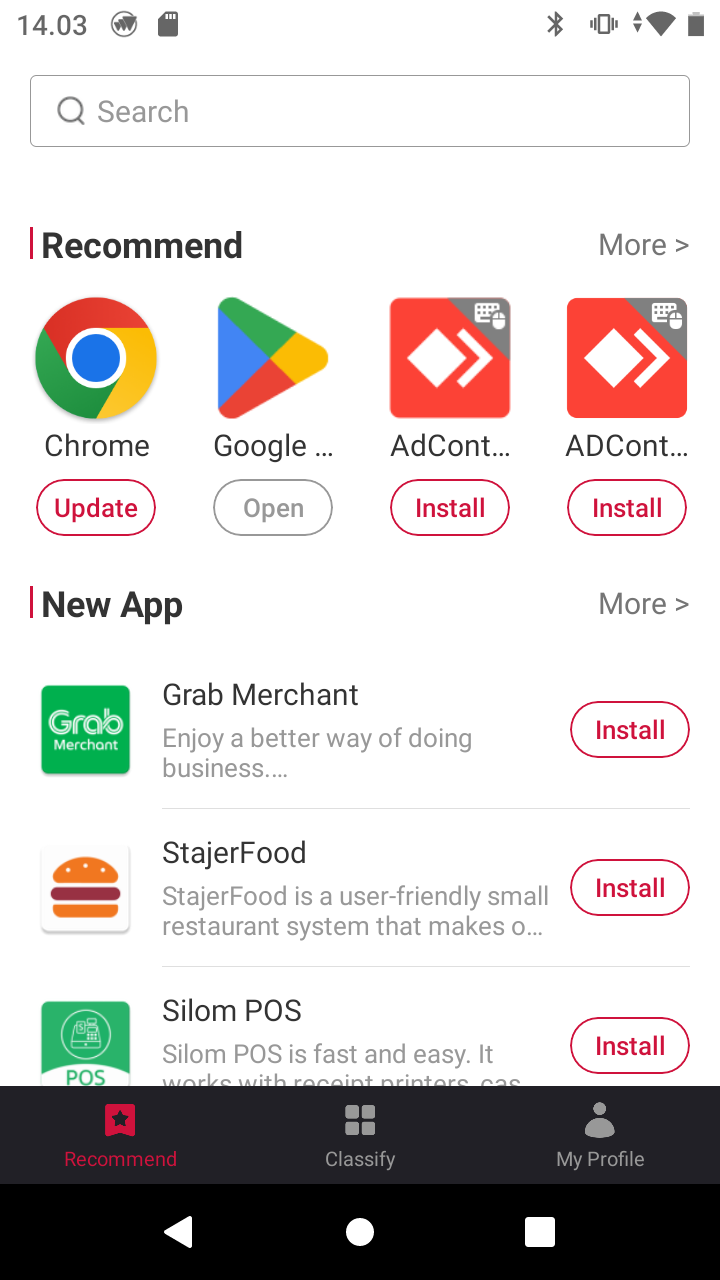Install the AdCont app with lowercase d

point(450,508)
